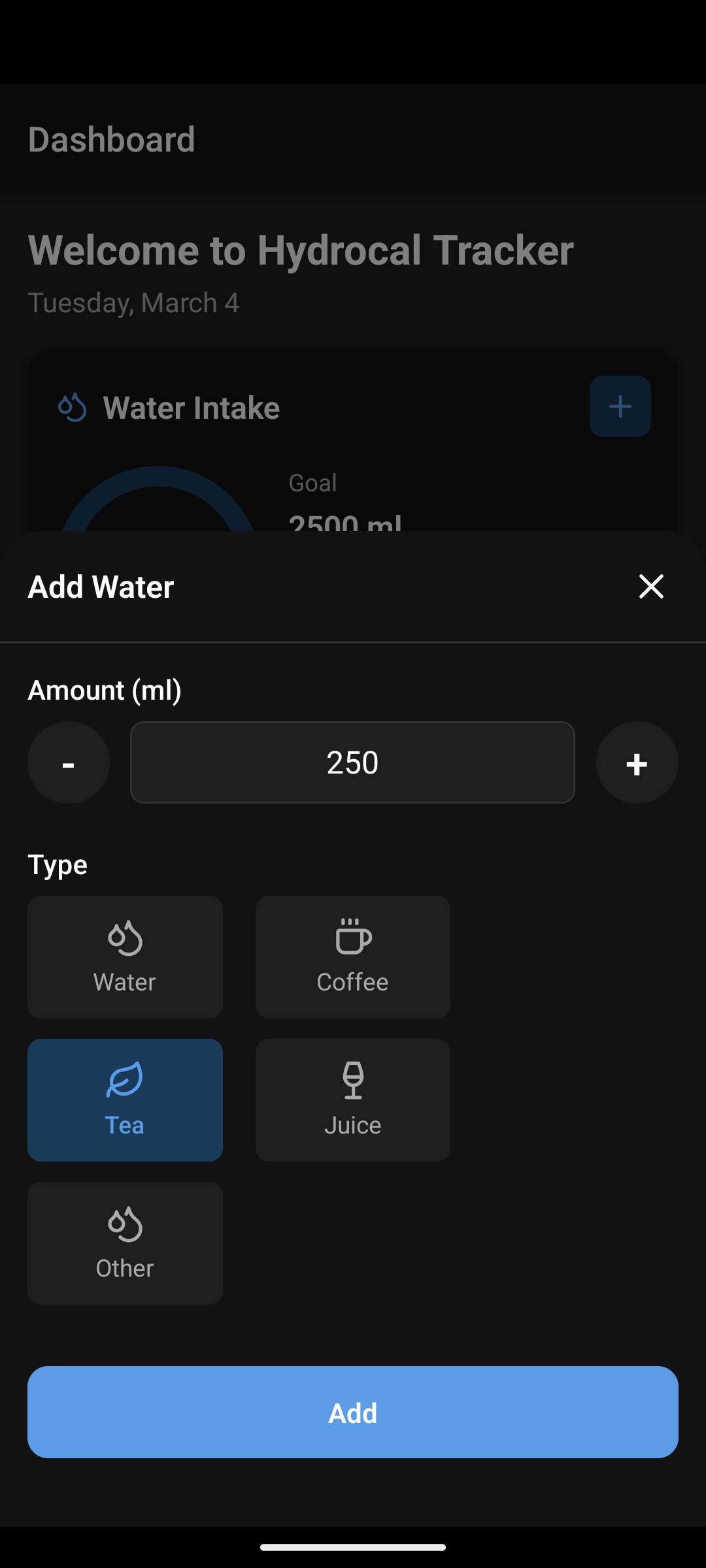Choose the Coffee type
The height and width of the screenshot is (1568, 706).
tap(353, 957)
